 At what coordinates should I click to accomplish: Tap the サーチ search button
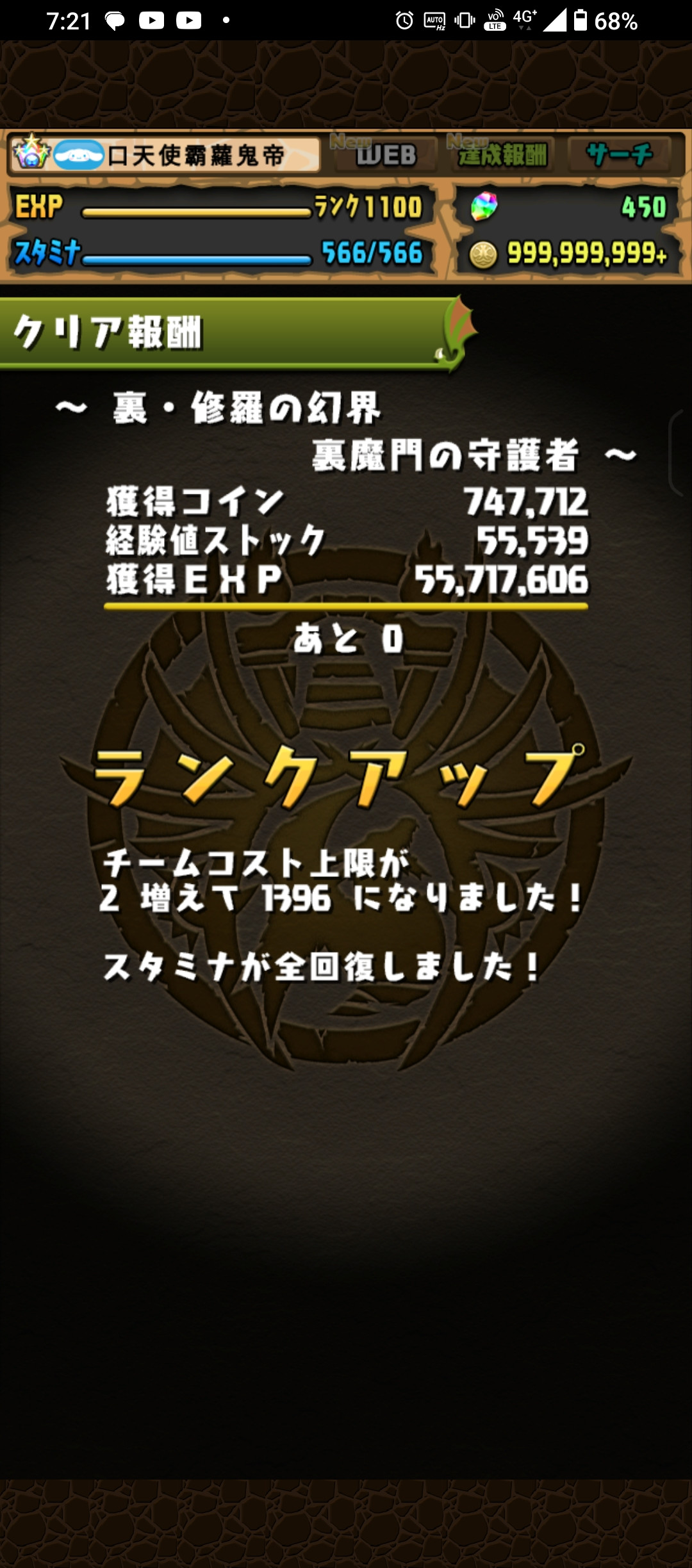click(x=619, y=154)
